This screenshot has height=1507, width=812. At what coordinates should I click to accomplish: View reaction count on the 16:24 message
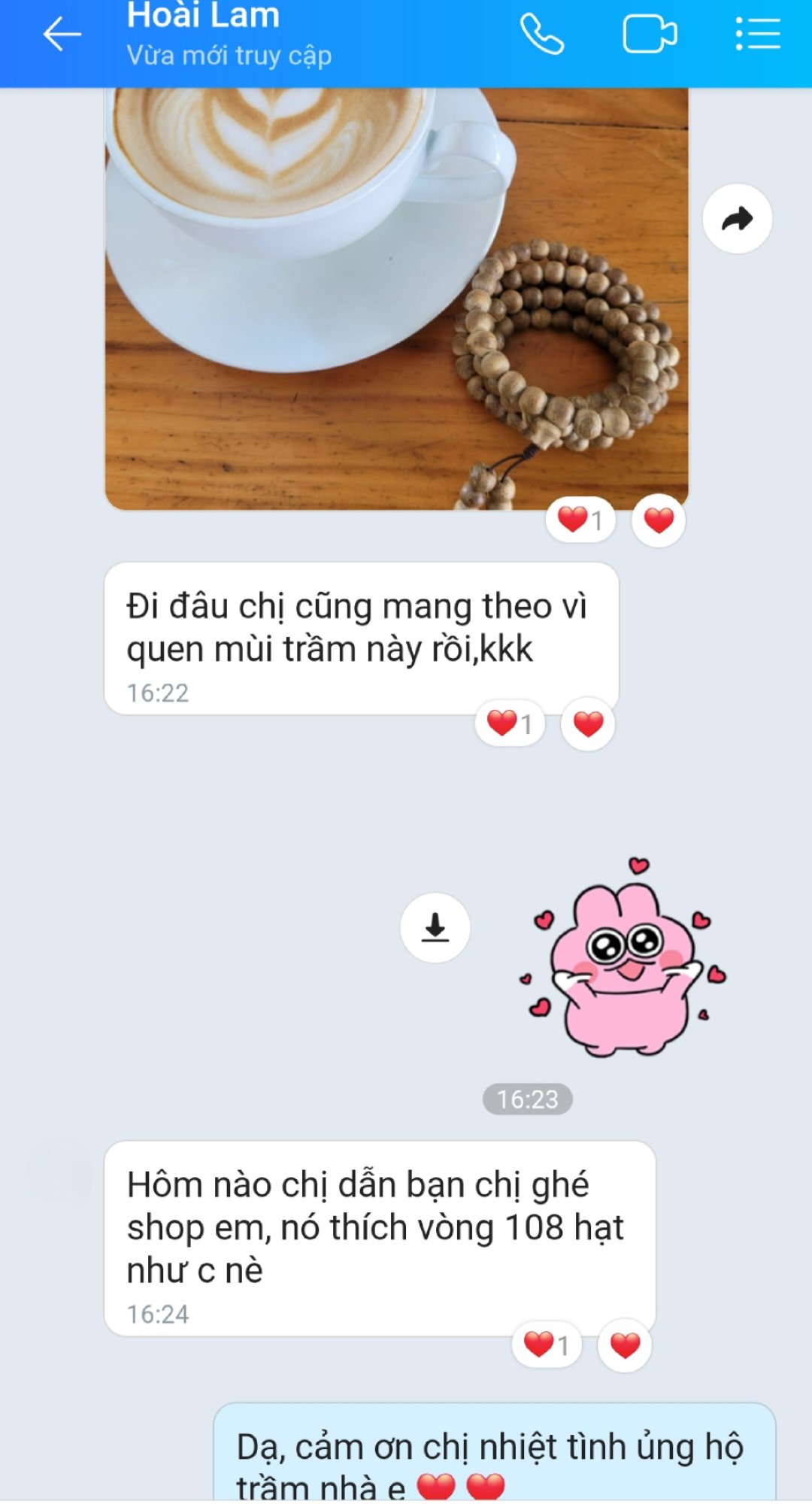pos(547,1345)
